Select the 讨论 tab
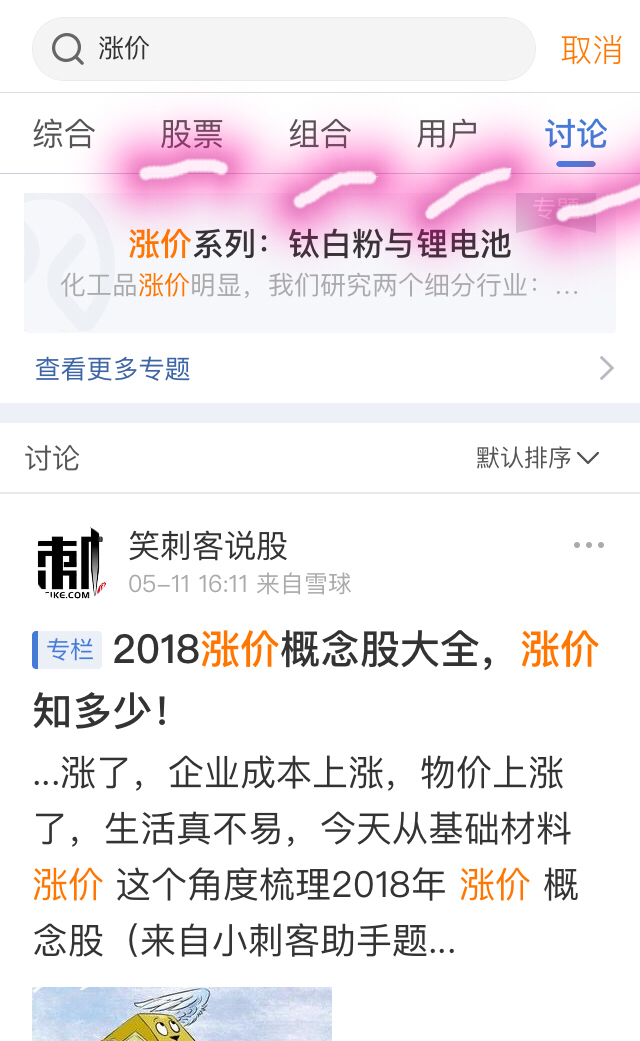640x1041 pixels. pyautogui.click(x=575, y=133)
